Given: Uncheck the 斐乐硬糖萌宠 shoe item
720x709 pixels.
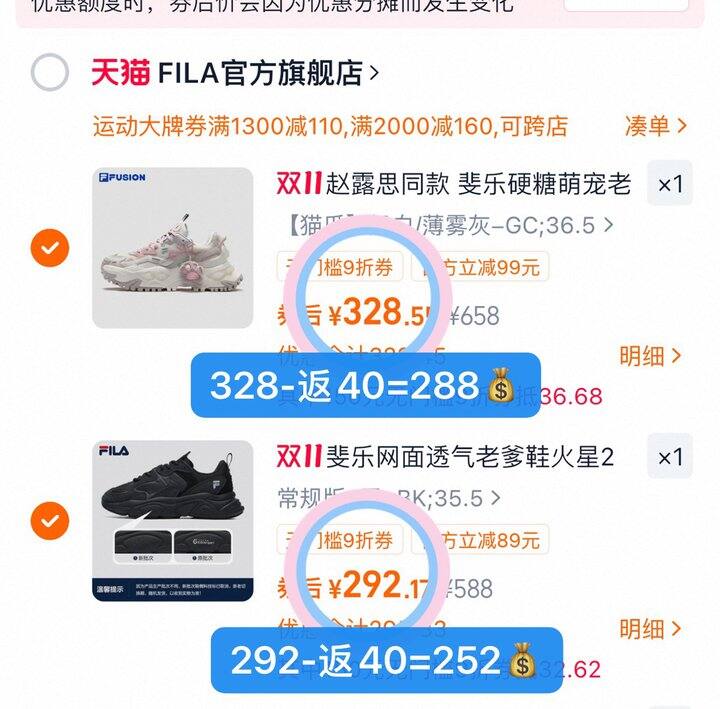Looking at the screenshot, I should [50, 247].
